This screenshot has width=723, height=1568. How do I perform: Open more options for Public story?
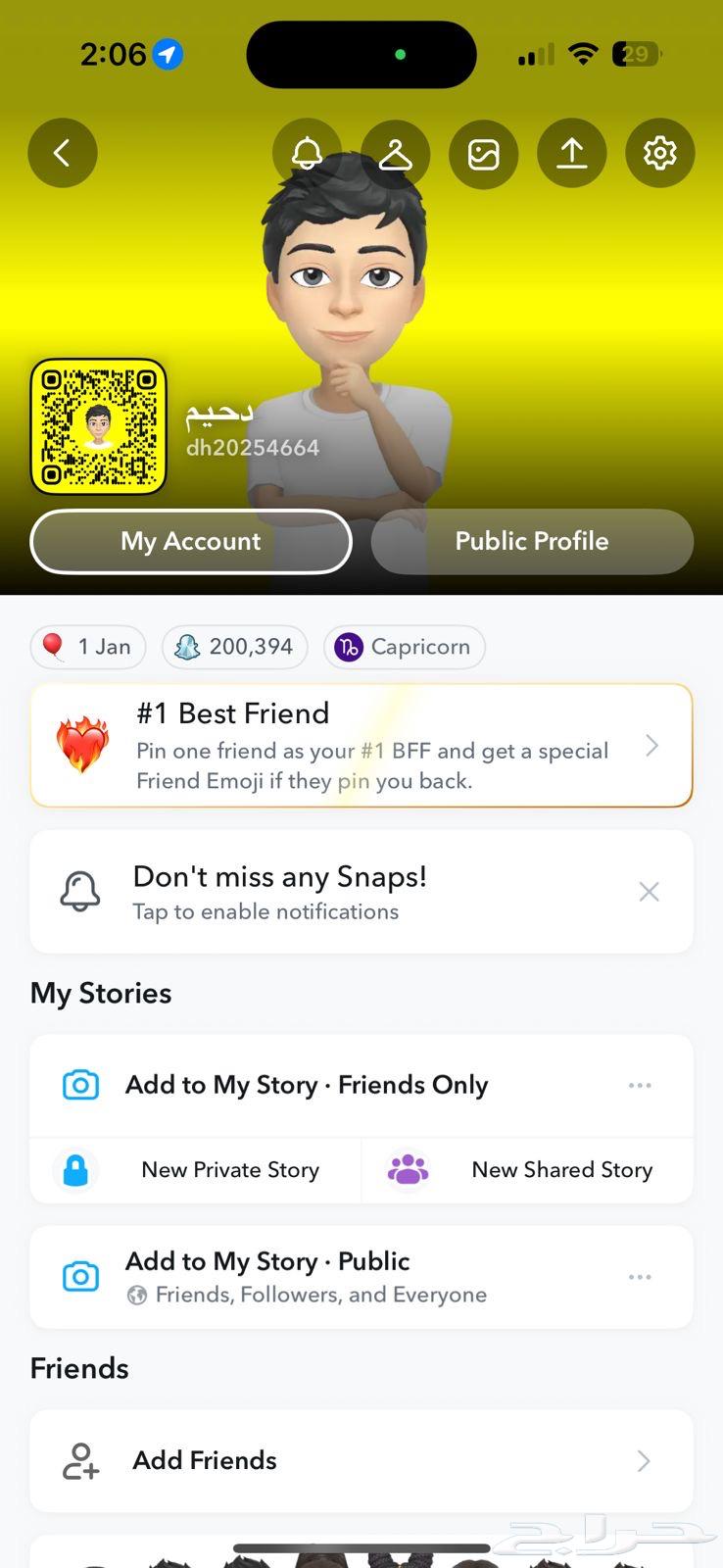click(640, 1277)
